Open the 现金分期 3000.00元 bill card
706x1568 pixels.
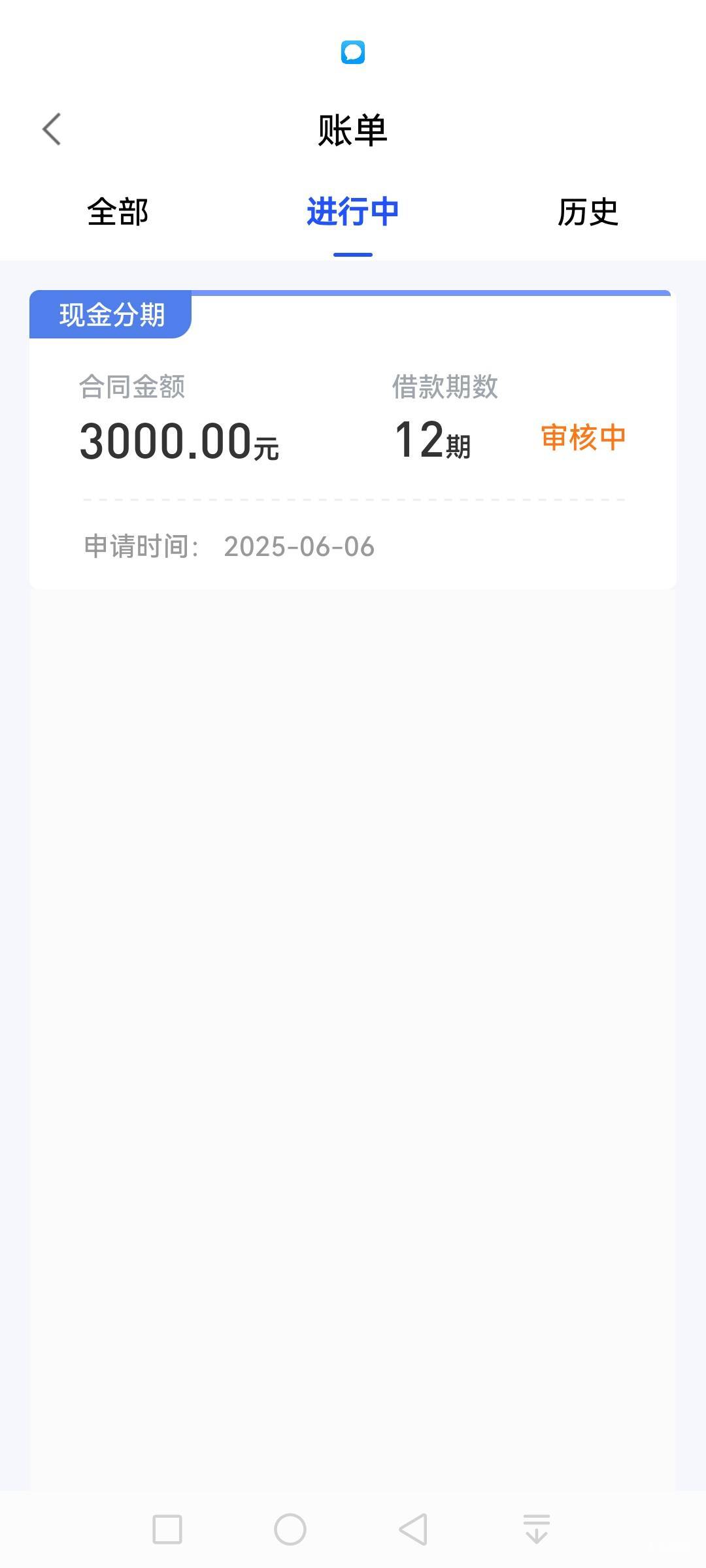coord(353,440)
